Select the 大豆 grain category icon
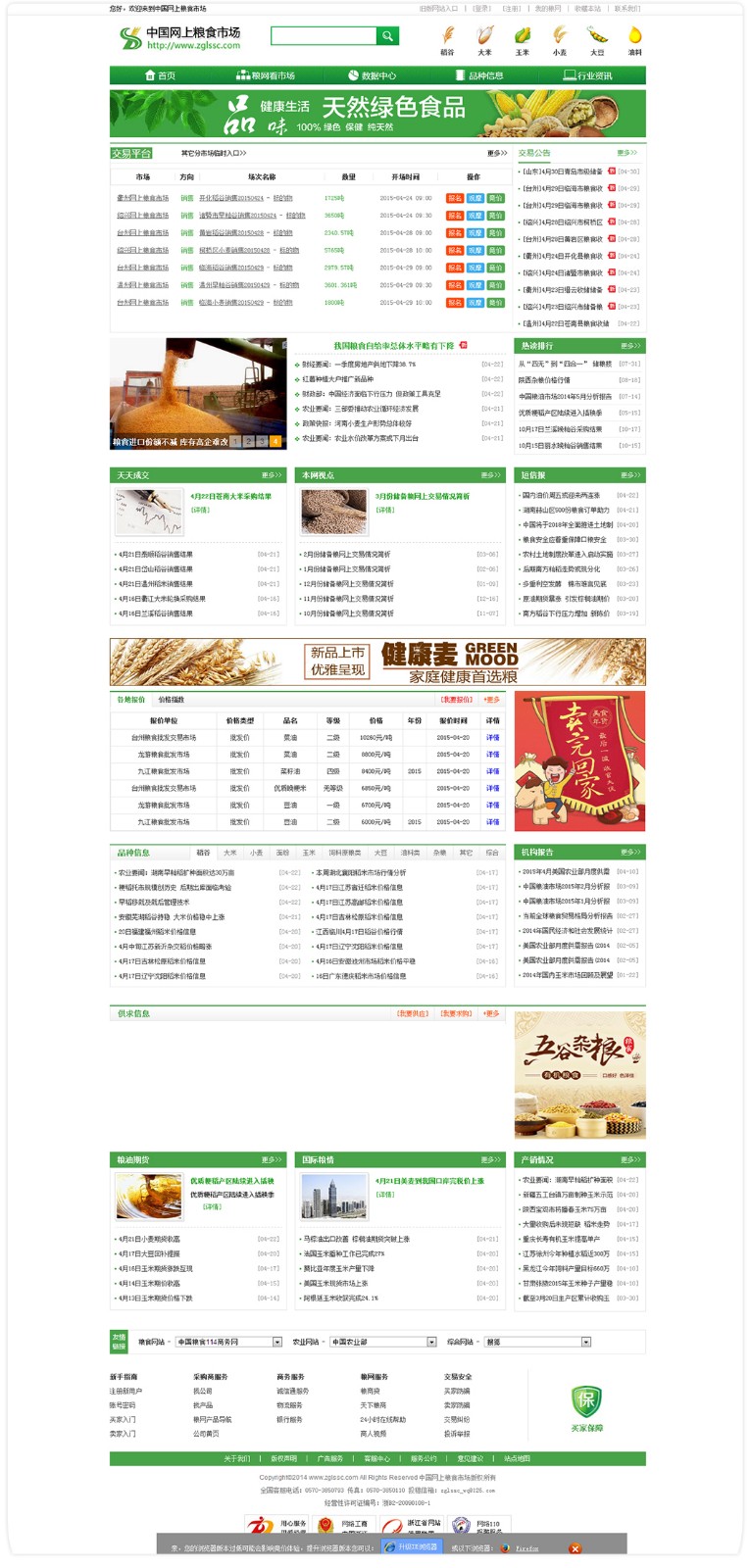 tap(597, 41)
